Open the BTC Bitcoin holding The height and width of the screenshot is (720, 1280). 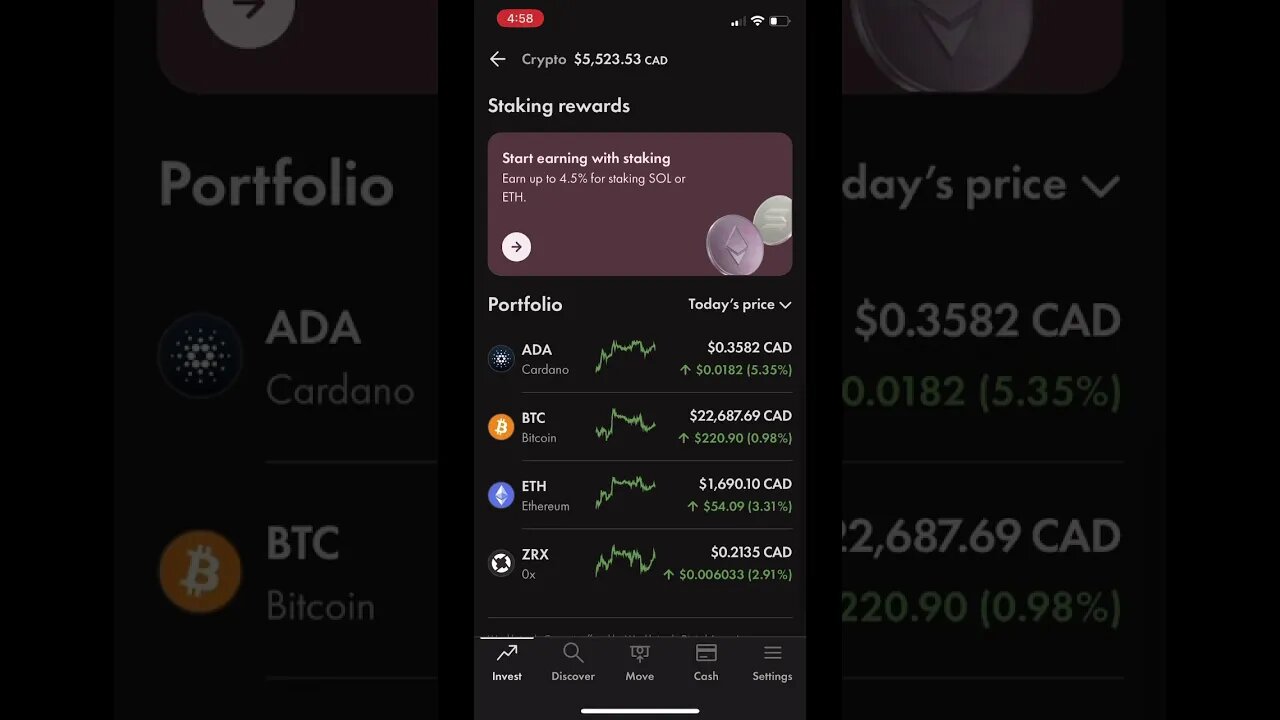pyautogui.click(x=639, y=426)
